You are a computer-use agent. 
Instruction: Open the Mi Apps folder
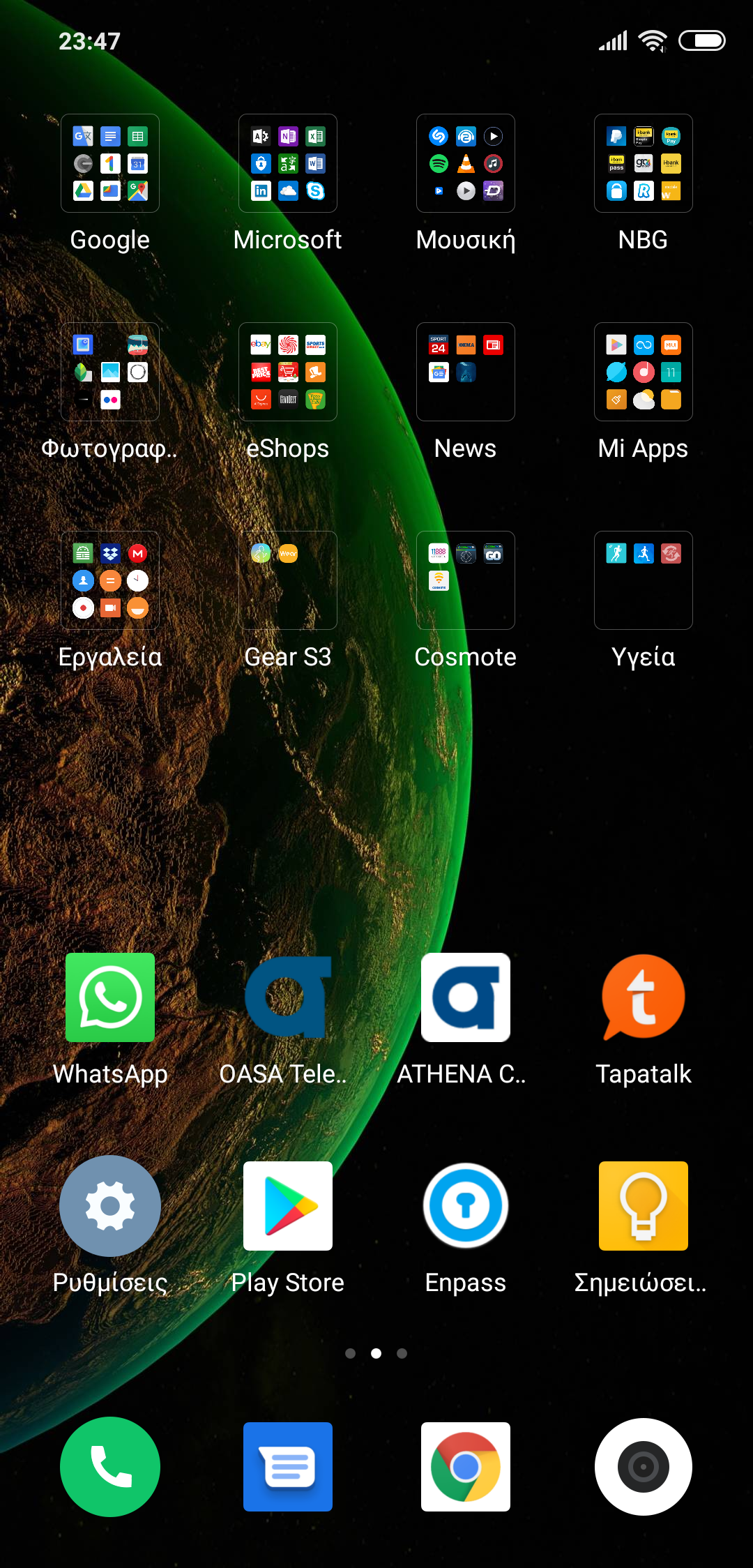(643, 372)
